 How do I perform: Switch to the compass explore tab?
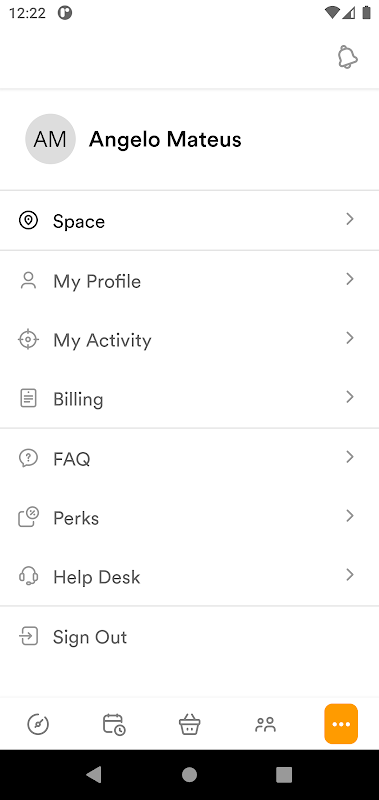pyautogui.click(x=38, y=724)
